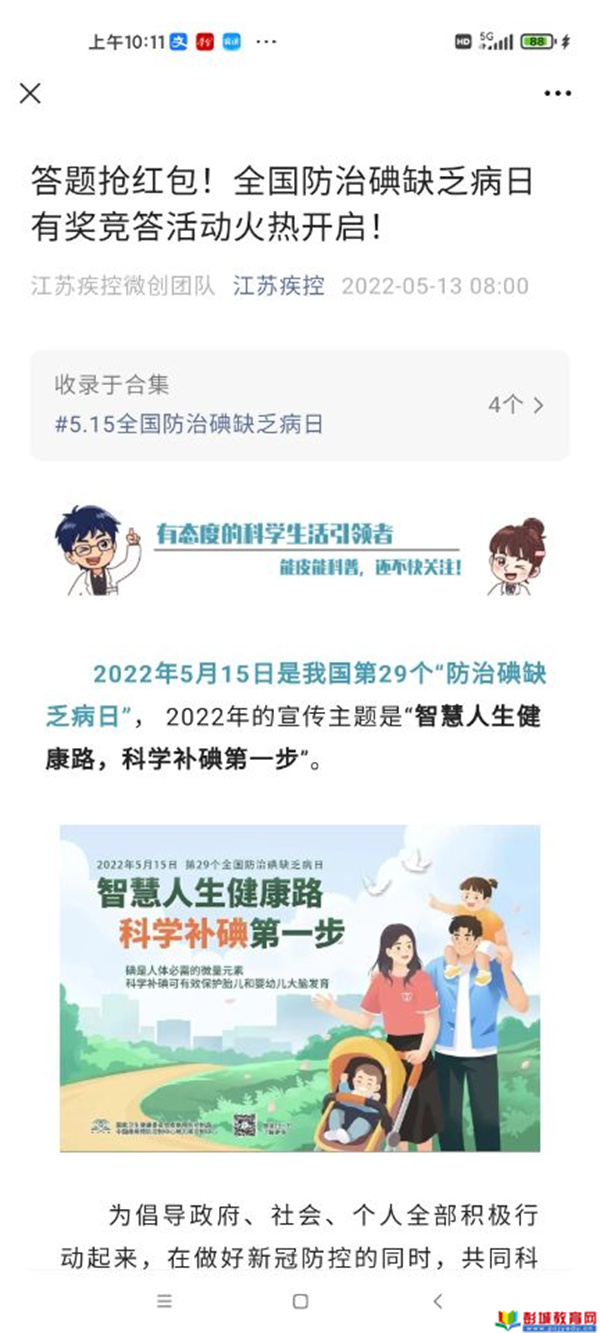Viewport: 600px width, 1333px height.
Task: Tap the system home button
Action: tap(300, 1301)
